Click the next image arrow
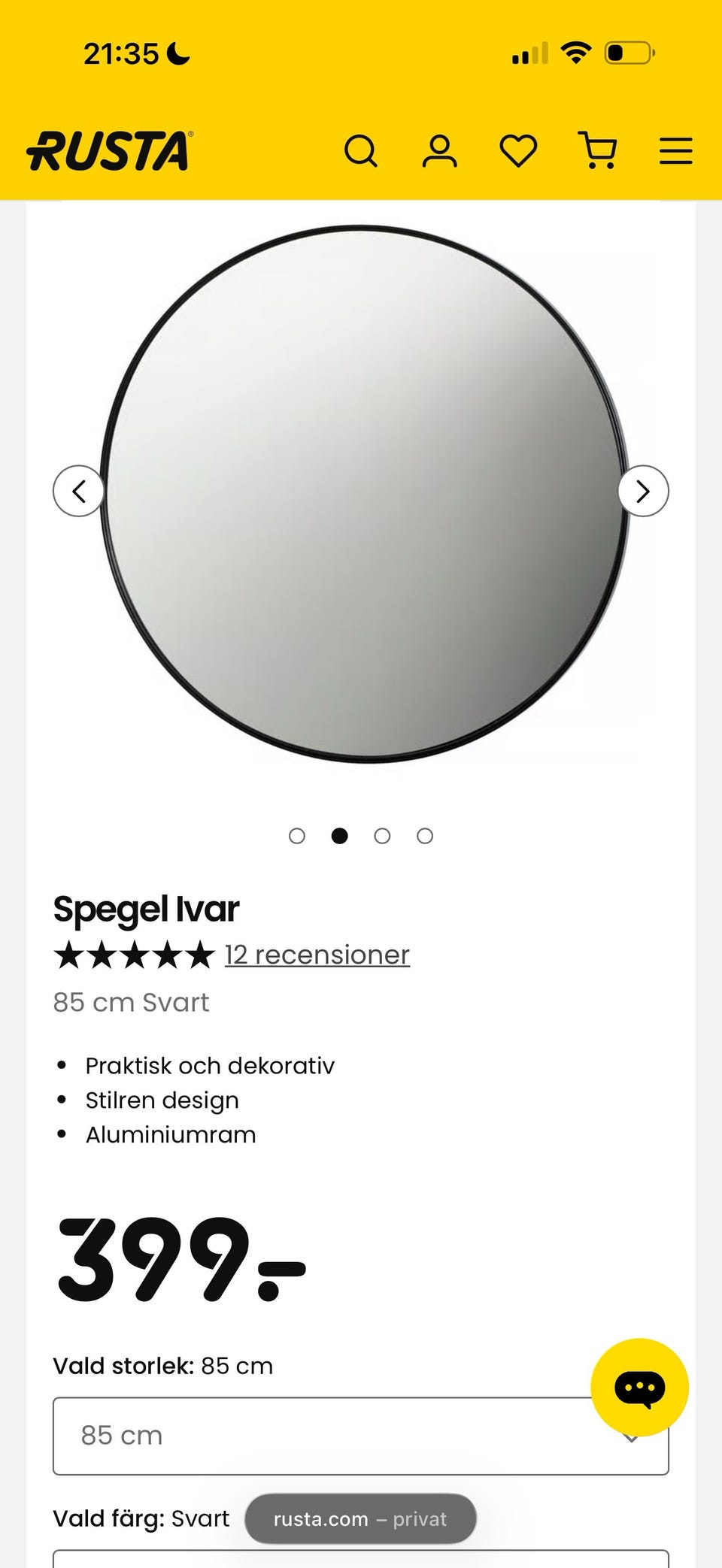 643,491
